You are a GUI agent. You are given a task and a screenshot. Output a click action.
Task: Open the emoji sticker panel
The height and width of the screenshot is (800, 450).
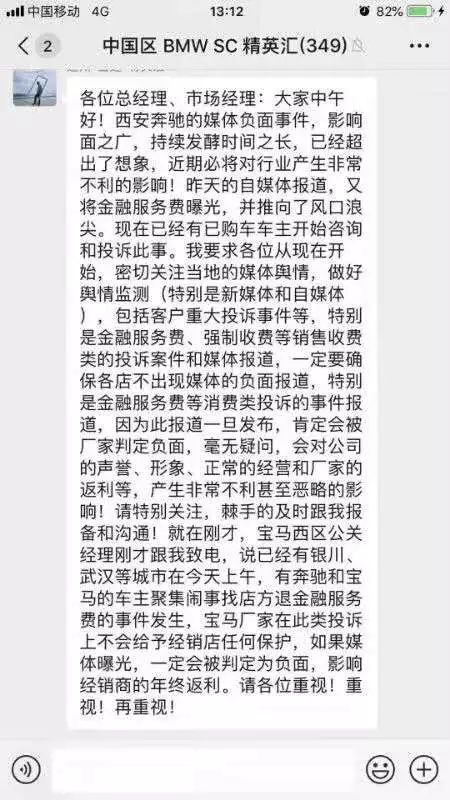pyautogui.click(x=380, y=769)
